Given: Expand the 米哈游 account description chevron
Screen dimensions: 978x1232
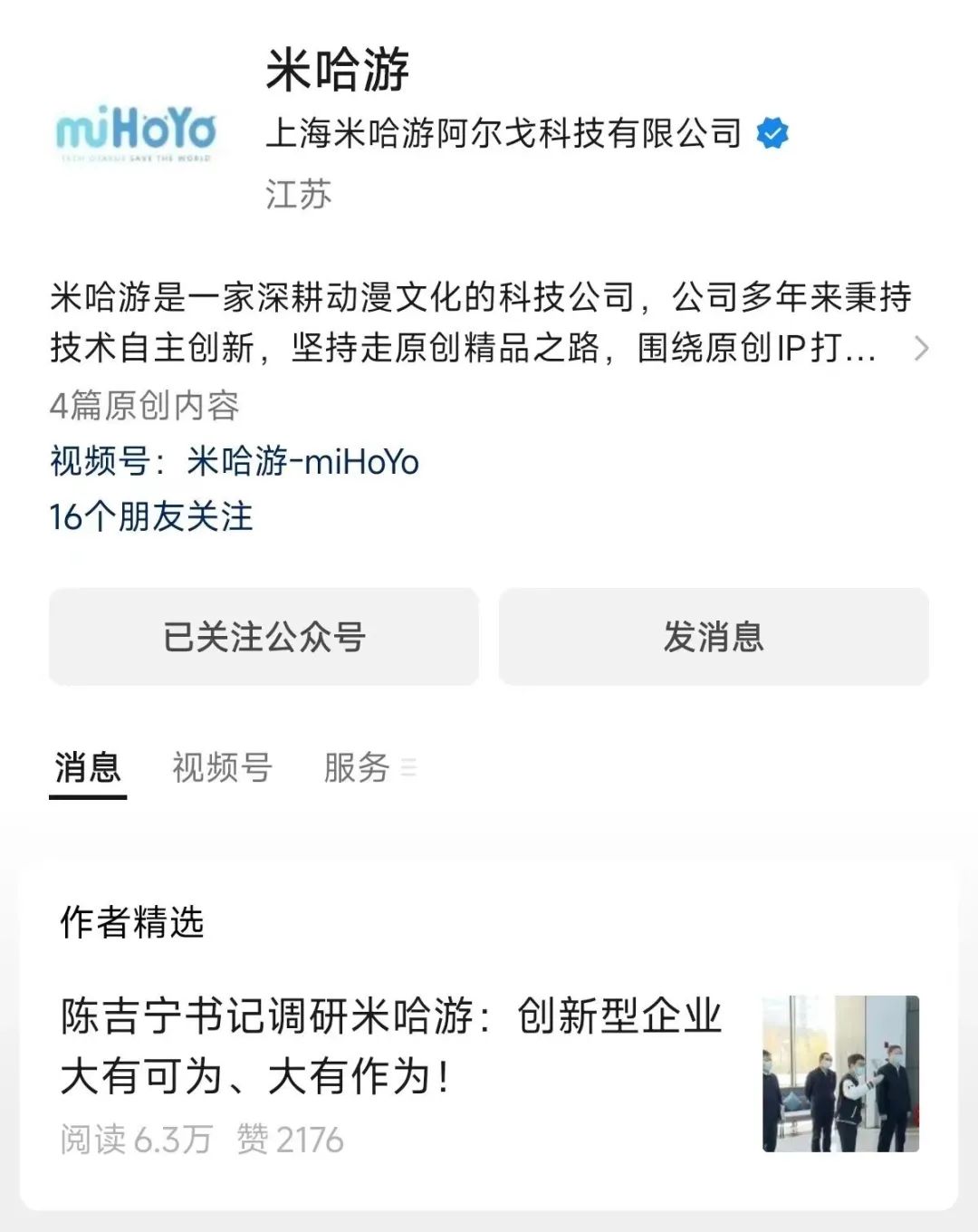Looking at the screenshot, I should pyautogui.click(x=921, y=348).
